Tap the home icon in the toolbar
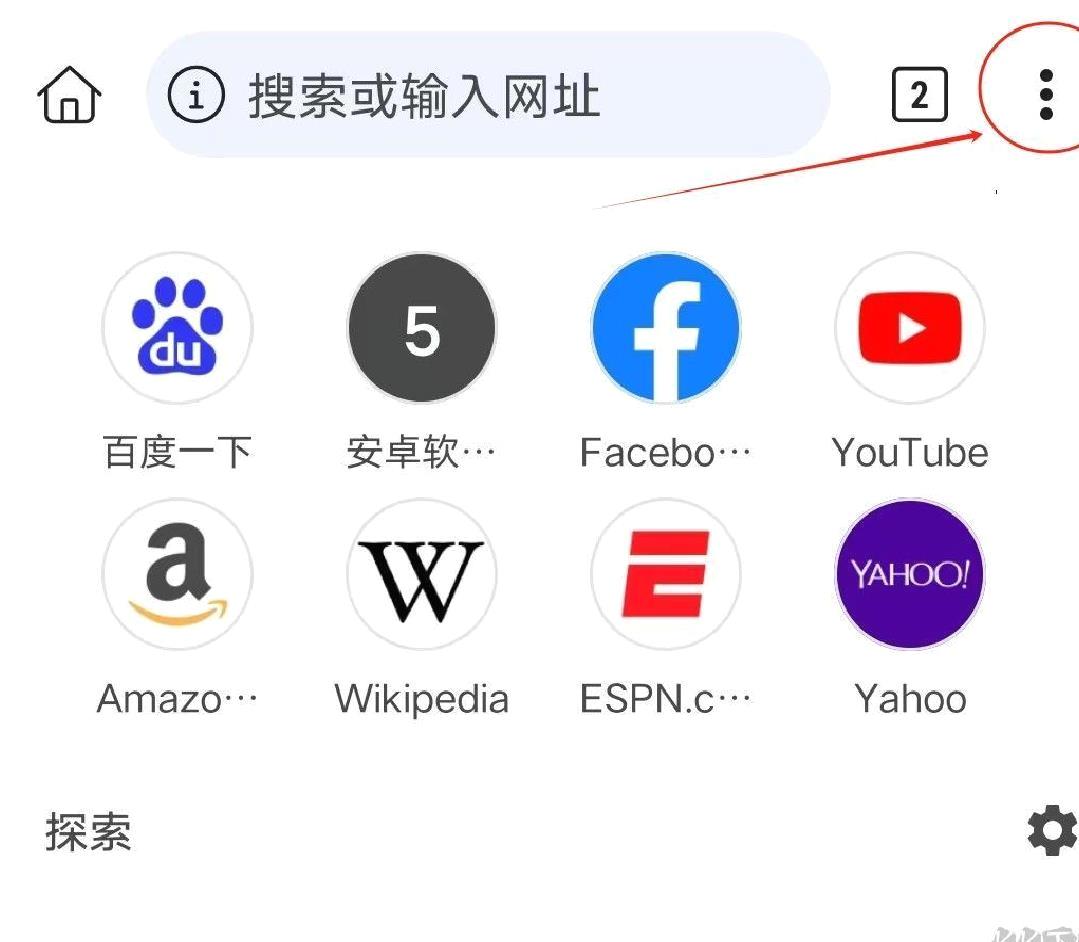This screenshot has height=942, width=1079. click(x=69, y=96)
